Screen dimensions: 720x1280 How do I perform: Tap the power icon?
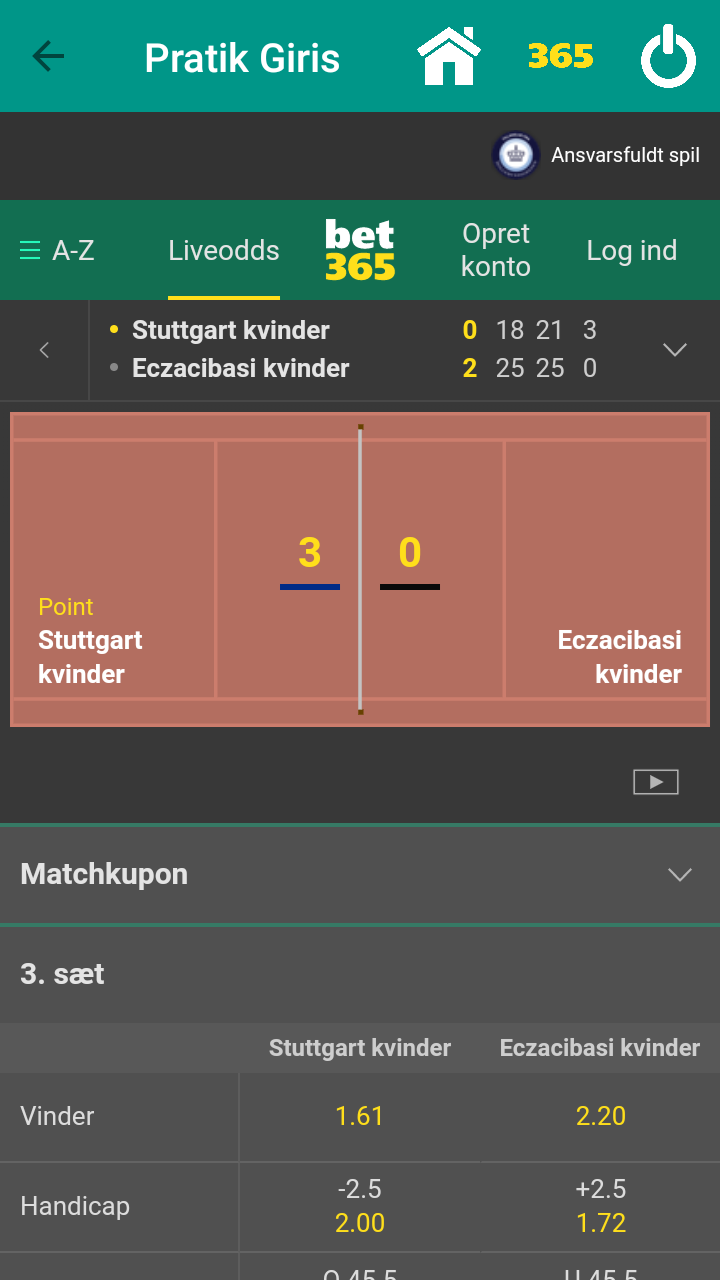click(x=668, y=57)
